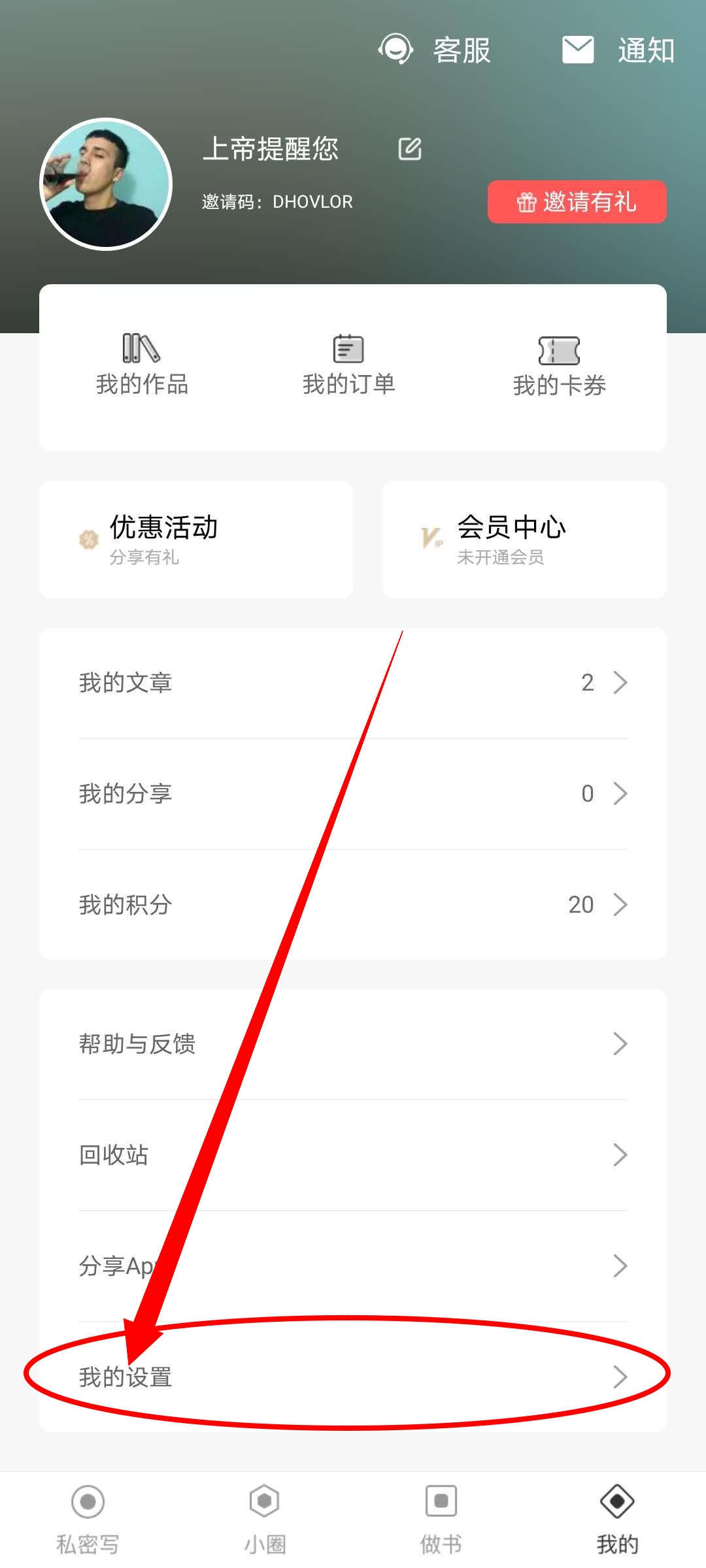The width and height of the screenshot is (706, 1568).
Task: Tap the 邀请有礼 button
Action: pos(577,202)
